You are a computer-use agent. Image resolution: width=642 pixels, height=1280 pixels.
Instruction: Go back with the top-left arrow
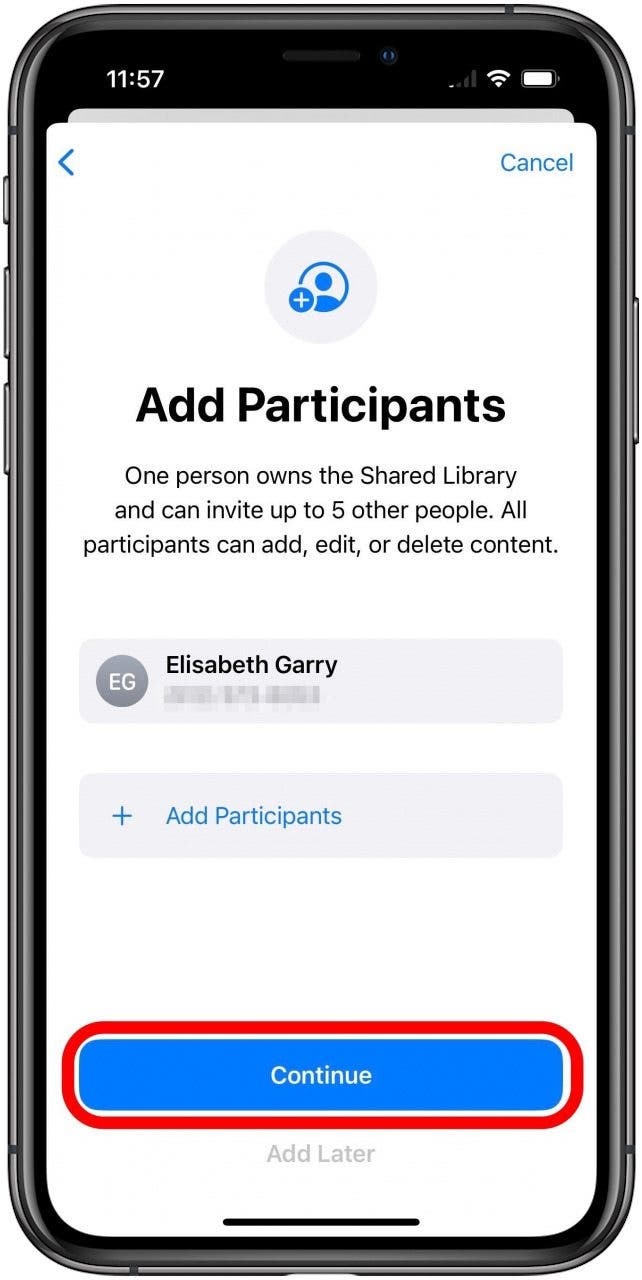click(x=67, y=162)
